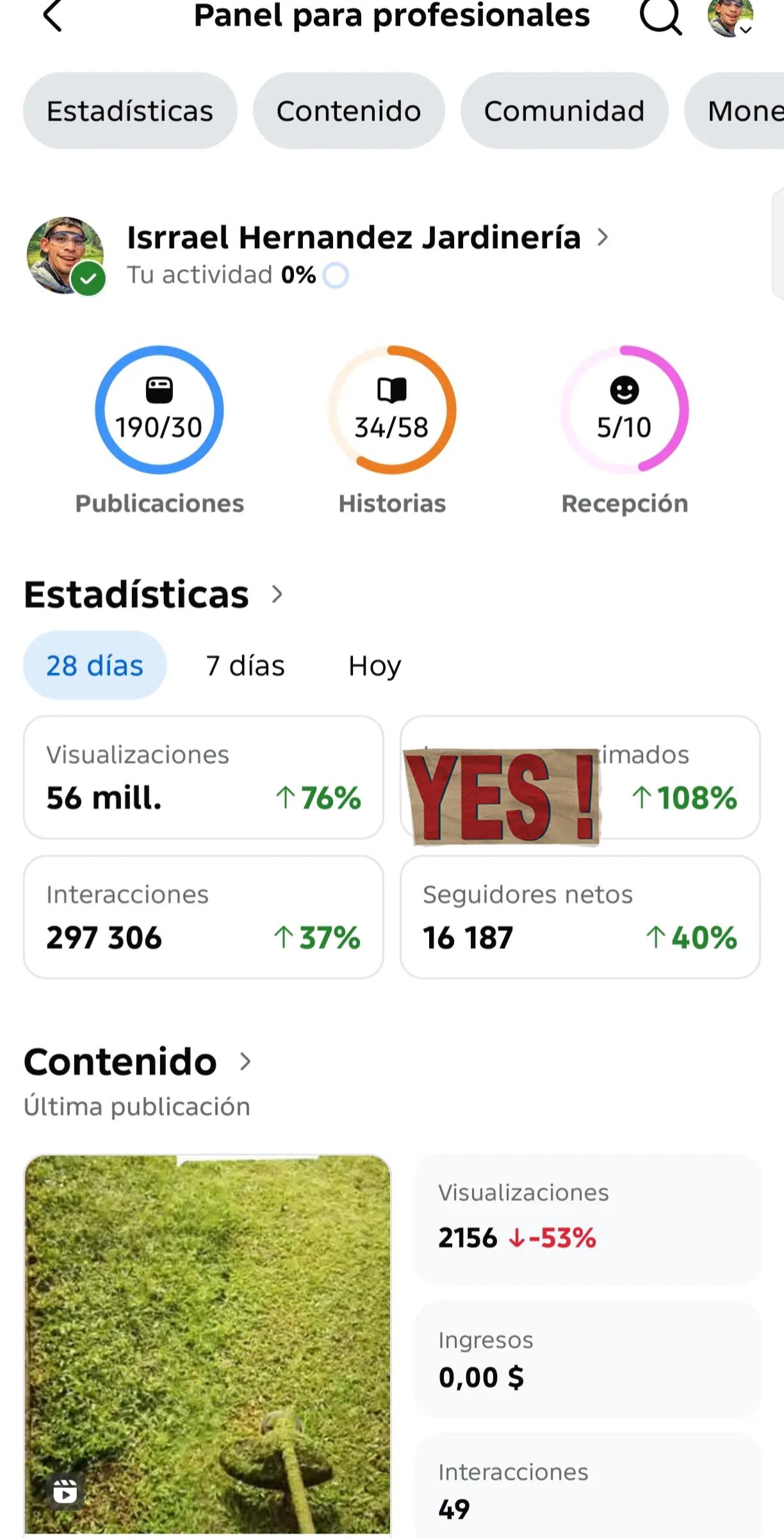
Task: Open the Historias 34/58 goal ring
Action: tap(392, 410)
